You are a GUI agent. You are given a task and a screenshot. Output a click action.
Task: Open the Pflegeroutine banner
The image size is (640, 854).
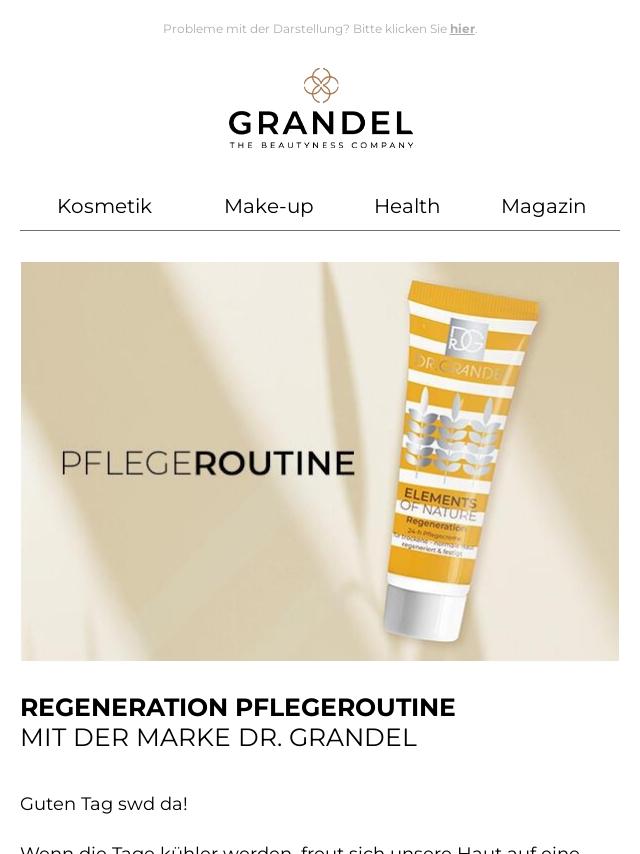click(320, 461)
